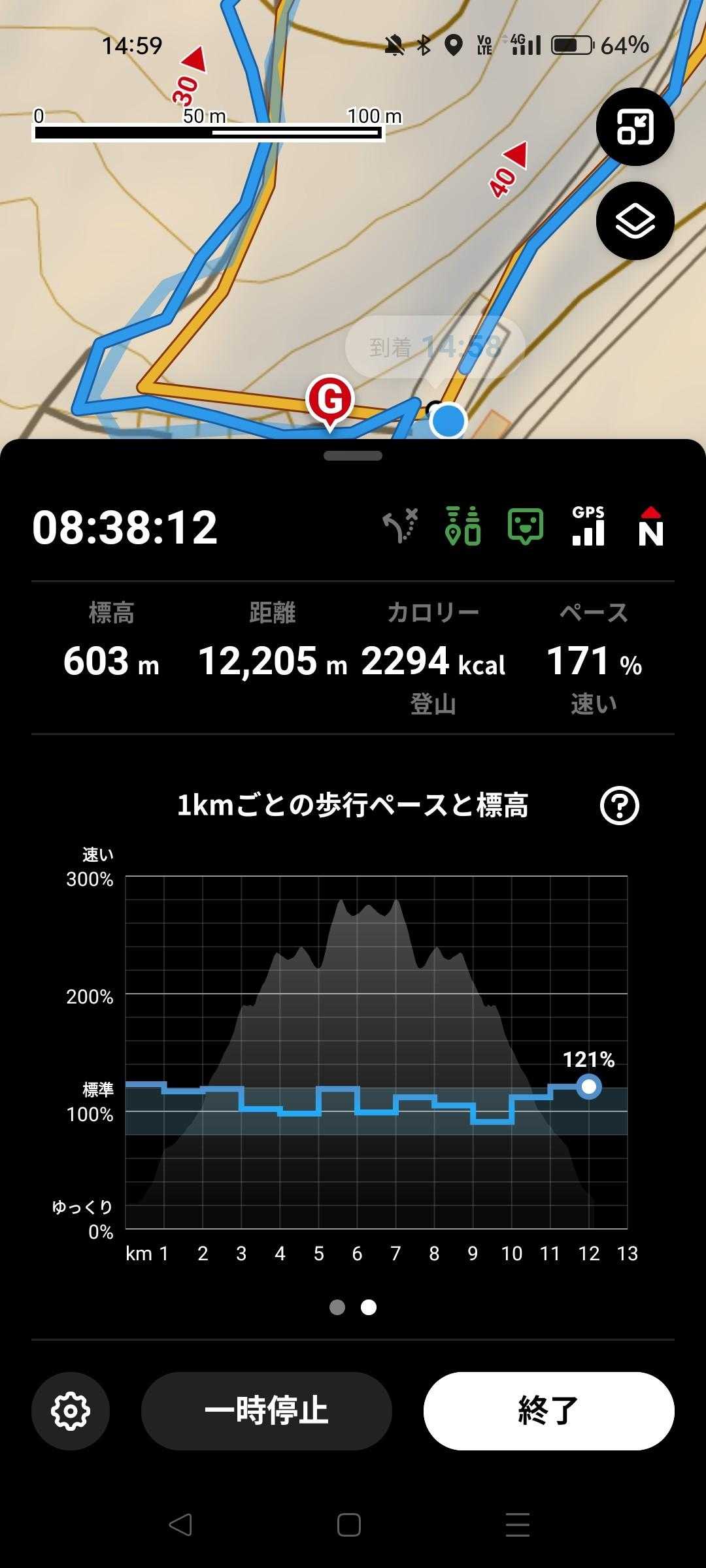Tap the goal marker G on the map

pos(330,399)
